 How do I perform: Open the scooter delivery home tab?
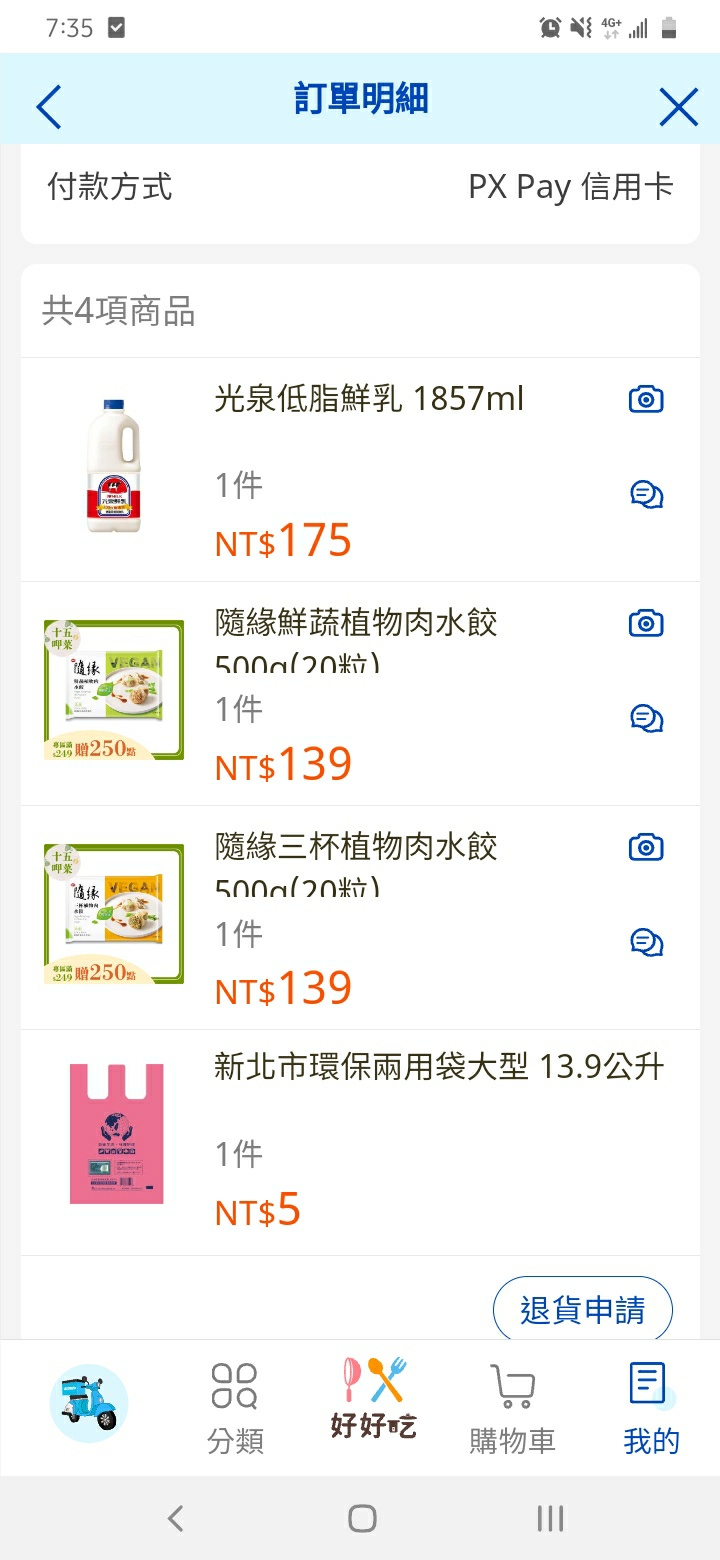88,1403
